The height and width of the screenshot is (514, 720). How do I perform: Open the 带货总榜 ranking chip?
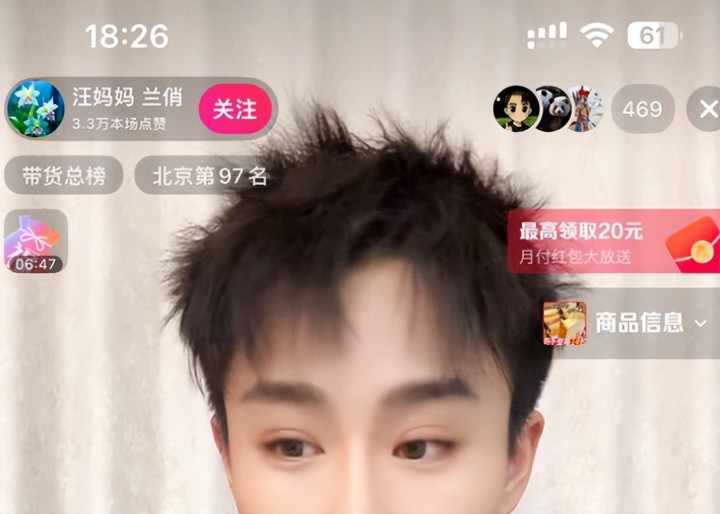click(64, 176)
